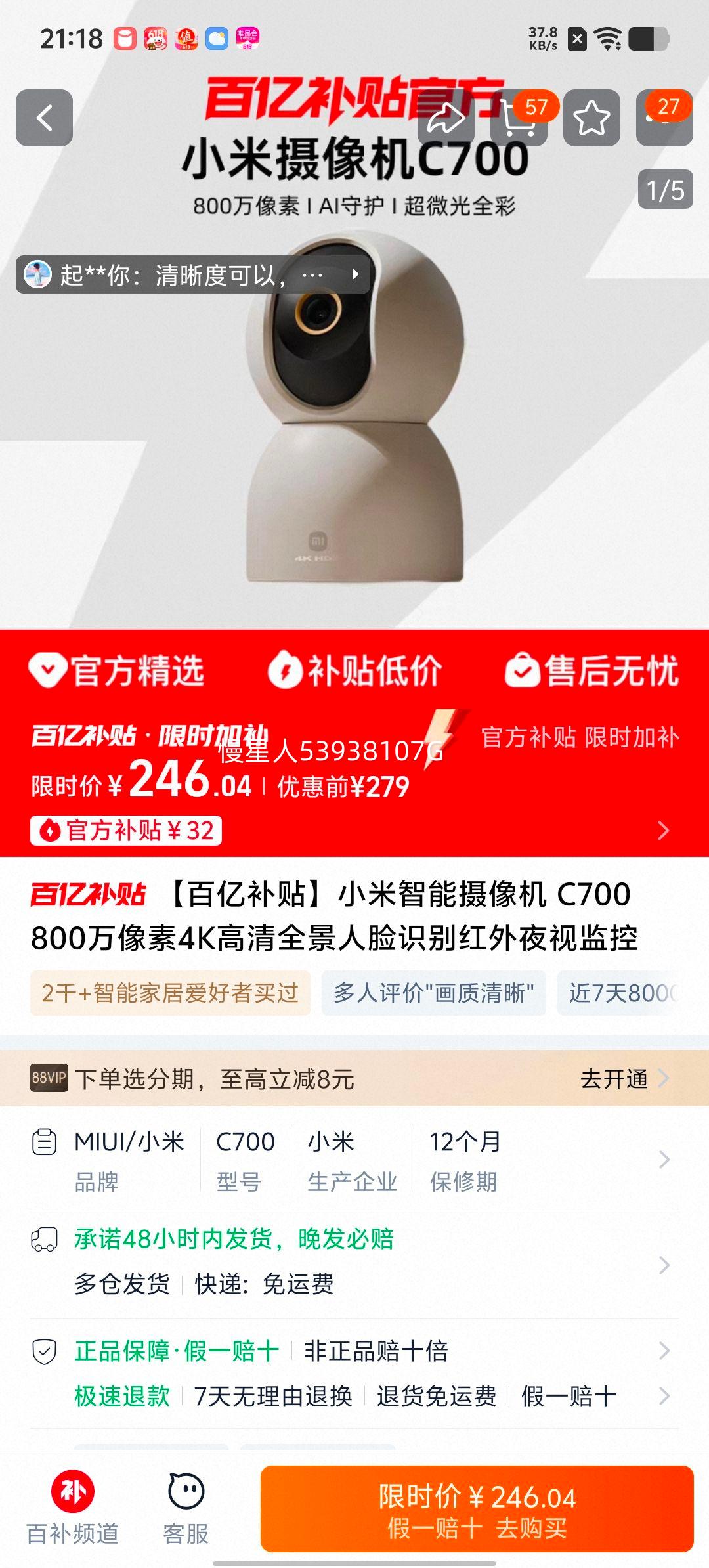Tap the Wi-Fi icon in the status bar
The image size is (709, 1568).
(607, 39)
